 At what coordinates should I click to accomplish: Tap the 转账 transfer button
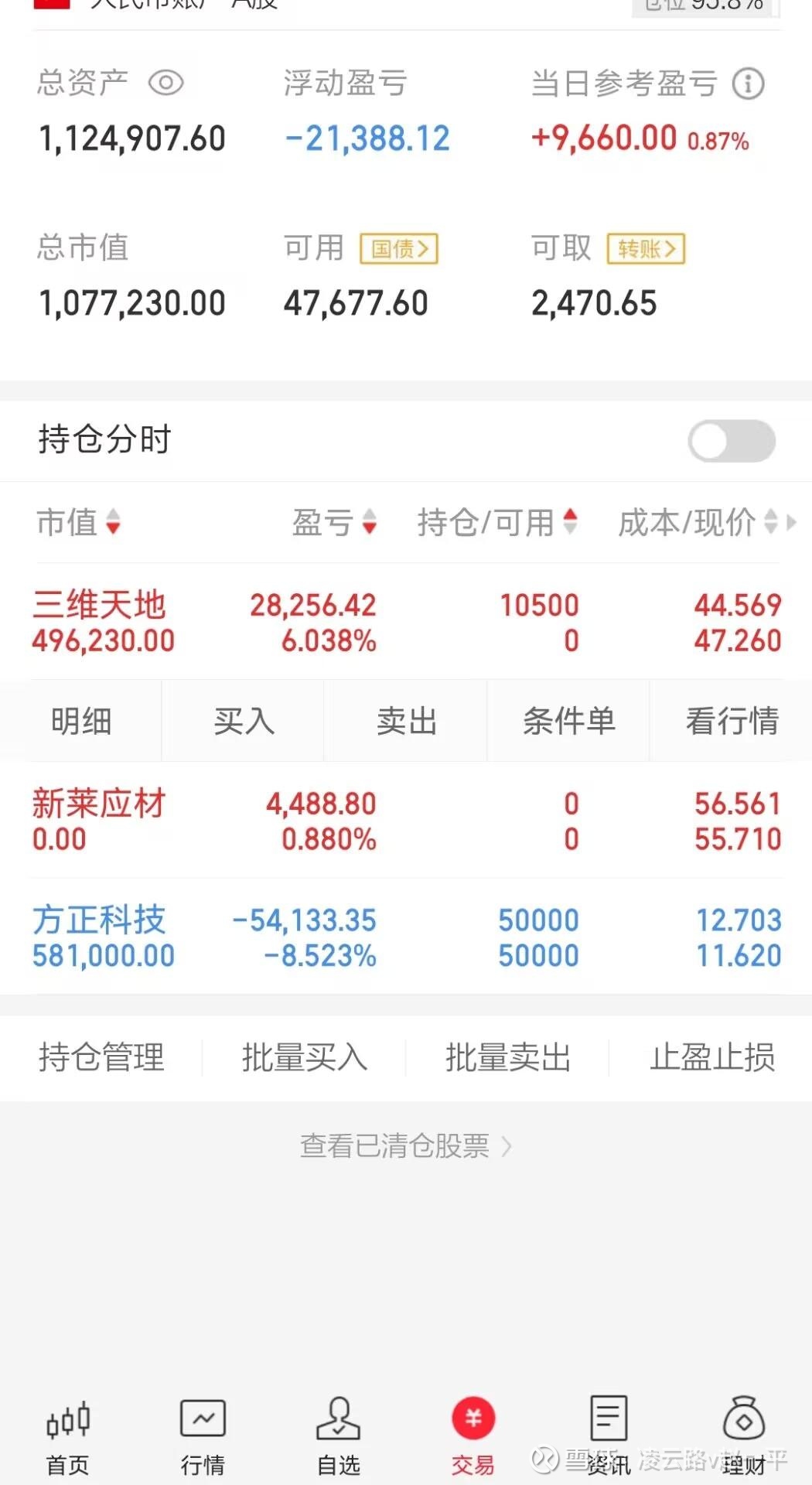tap(646, 249)
